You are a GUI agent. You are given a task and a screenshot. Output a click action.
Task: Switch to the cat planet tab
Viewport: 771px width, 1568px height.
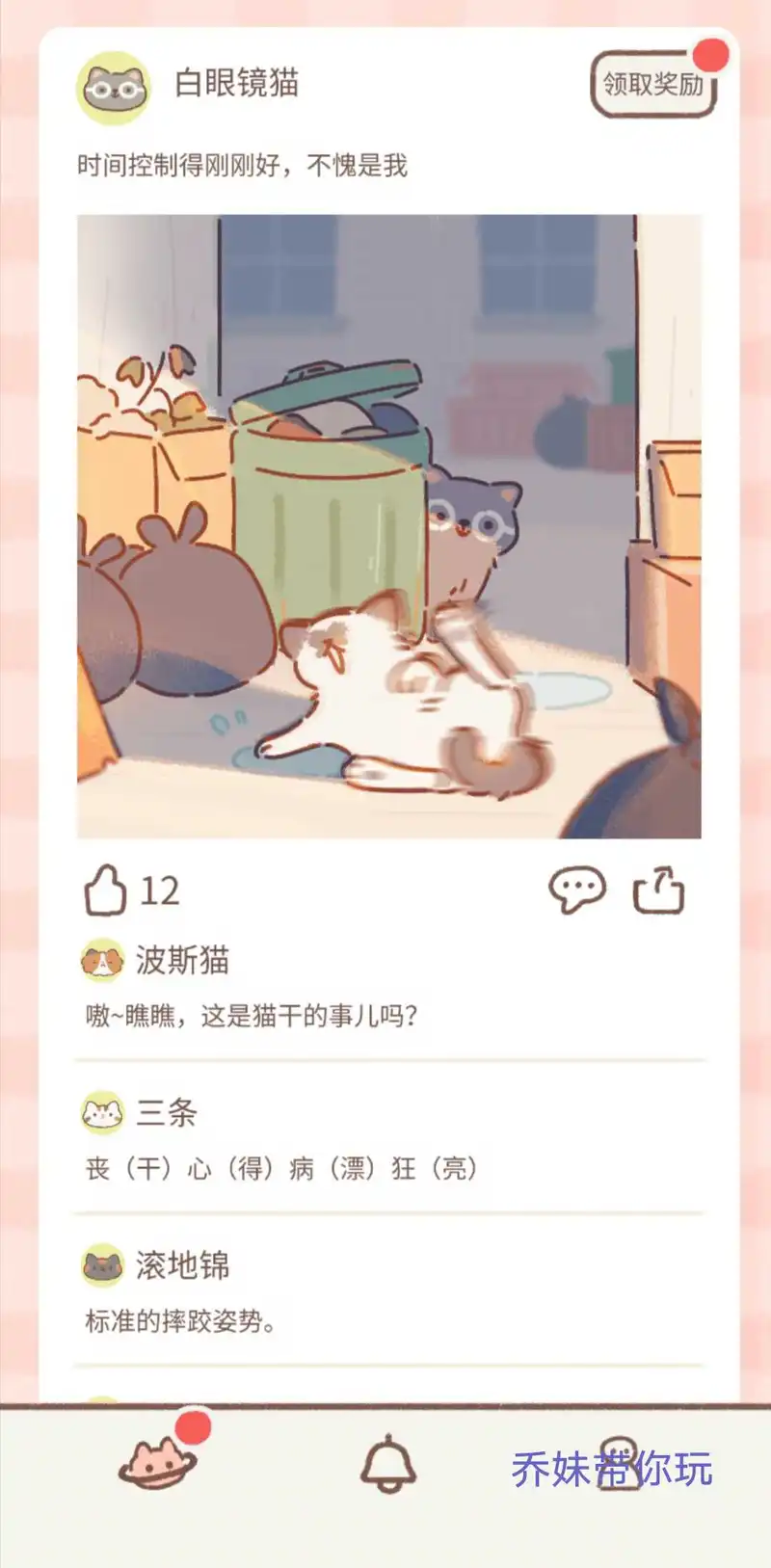[158, 1462]
